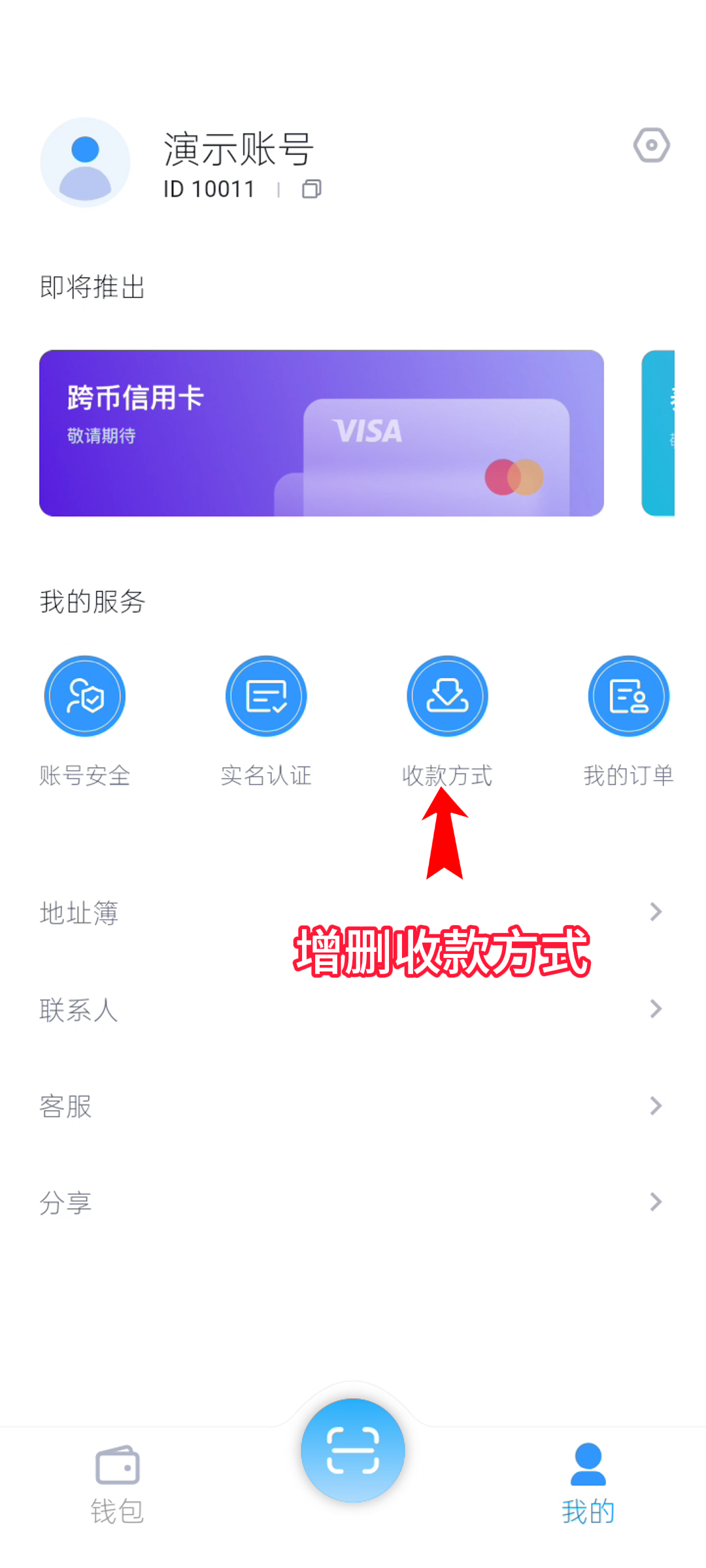Copy the account ID 10011

coord(311,189)
